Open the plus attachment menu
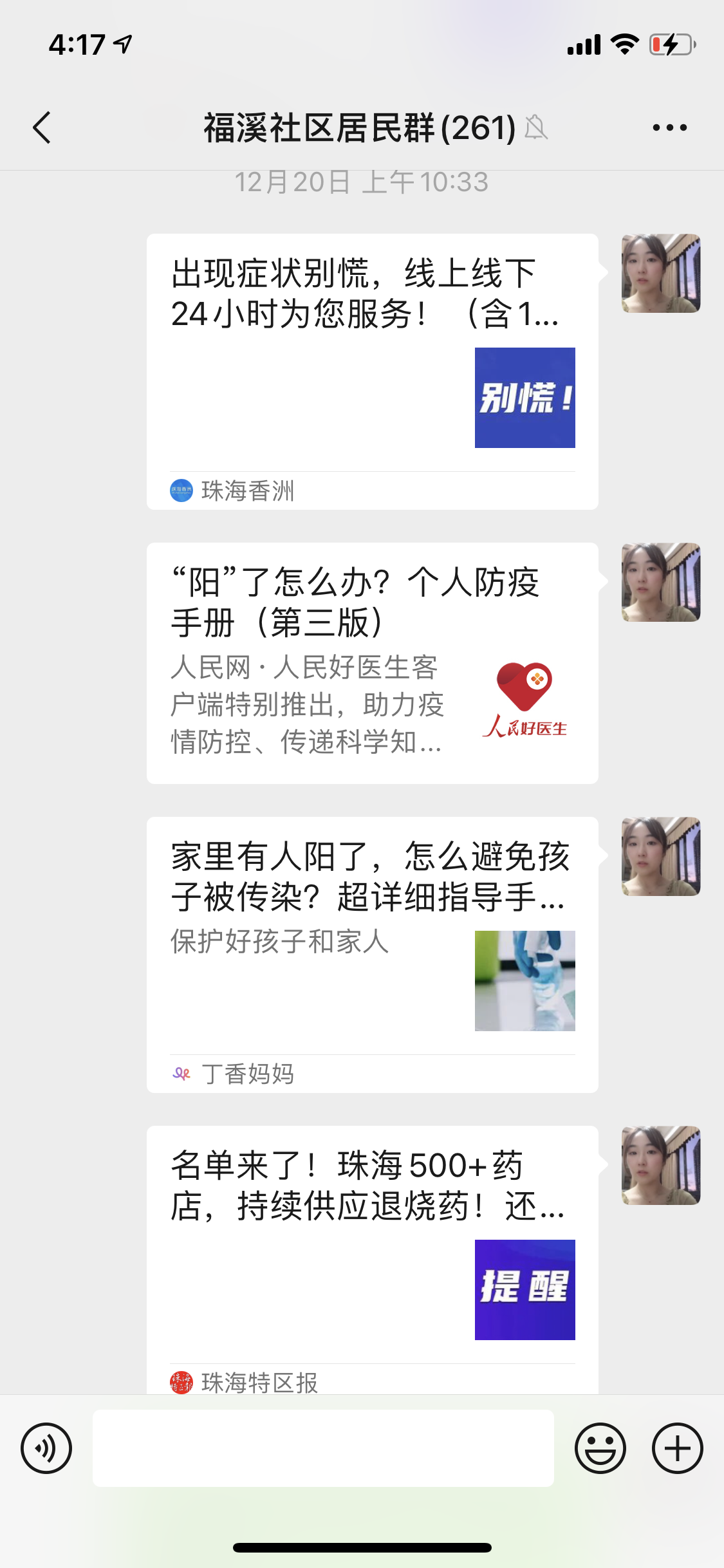The height and width of the screenshot is (1568, 724). tap(677, 1448)
